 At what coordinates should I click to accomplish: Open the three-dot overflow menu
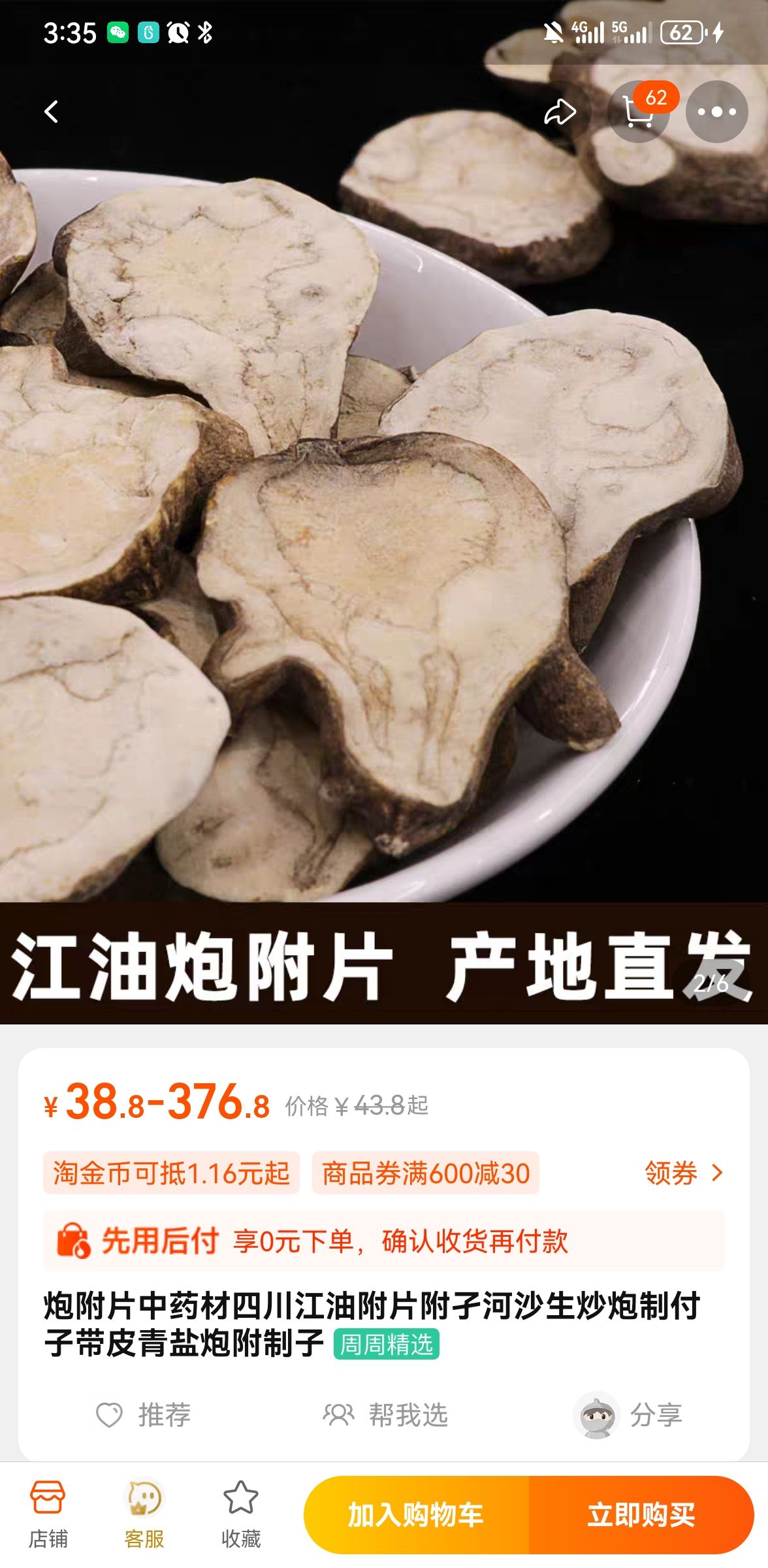pos(716,112)
